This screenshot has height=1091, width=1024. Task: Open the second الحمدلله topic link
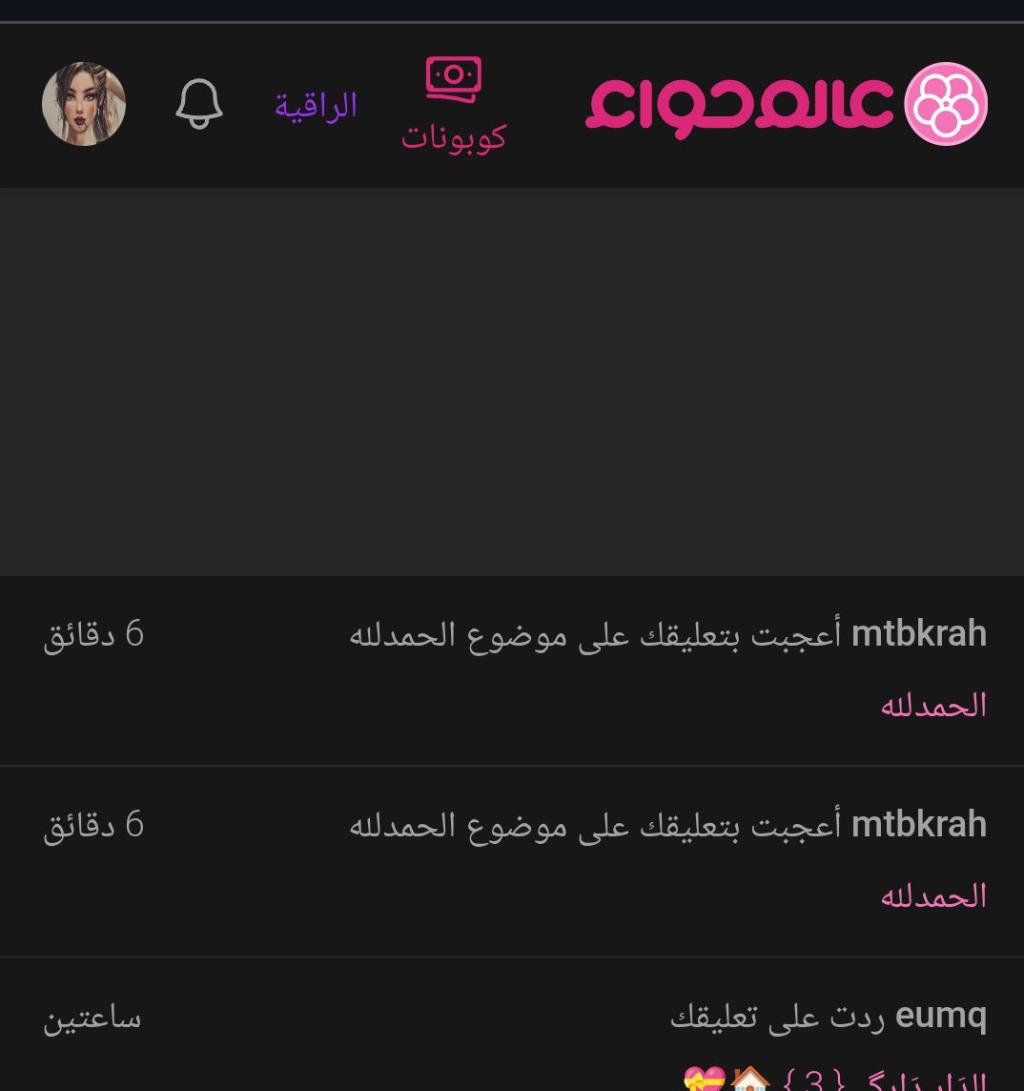click(932, 896)
